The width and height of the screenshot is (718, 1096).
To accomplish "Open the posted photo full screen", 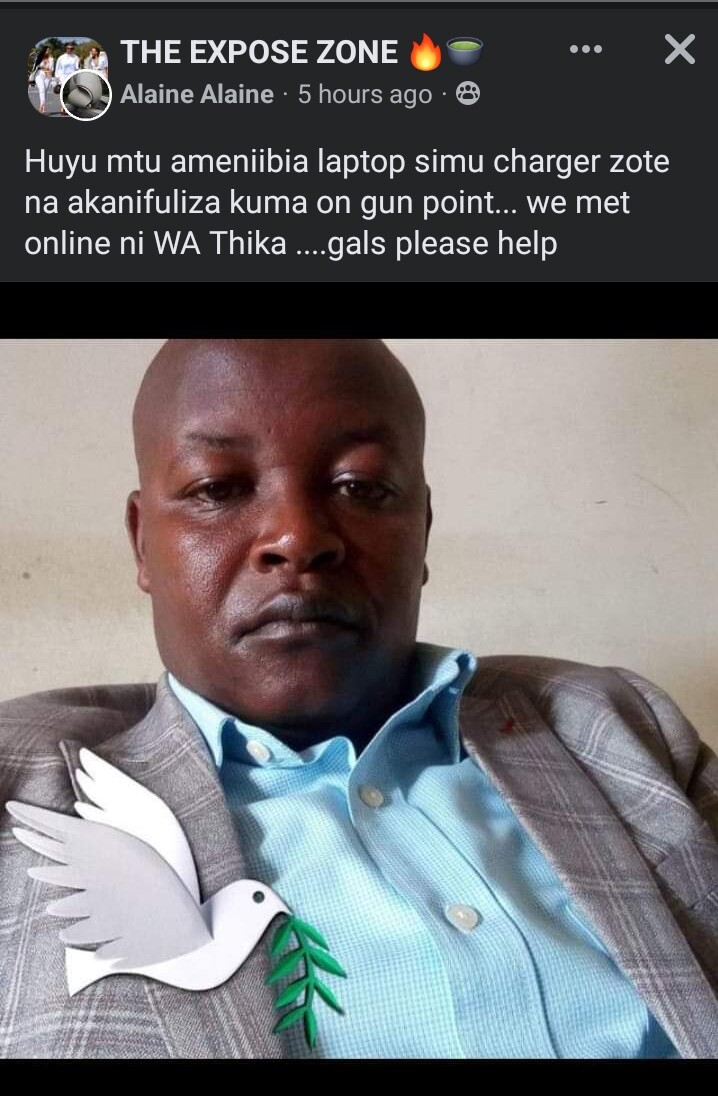I will [359, 697].
